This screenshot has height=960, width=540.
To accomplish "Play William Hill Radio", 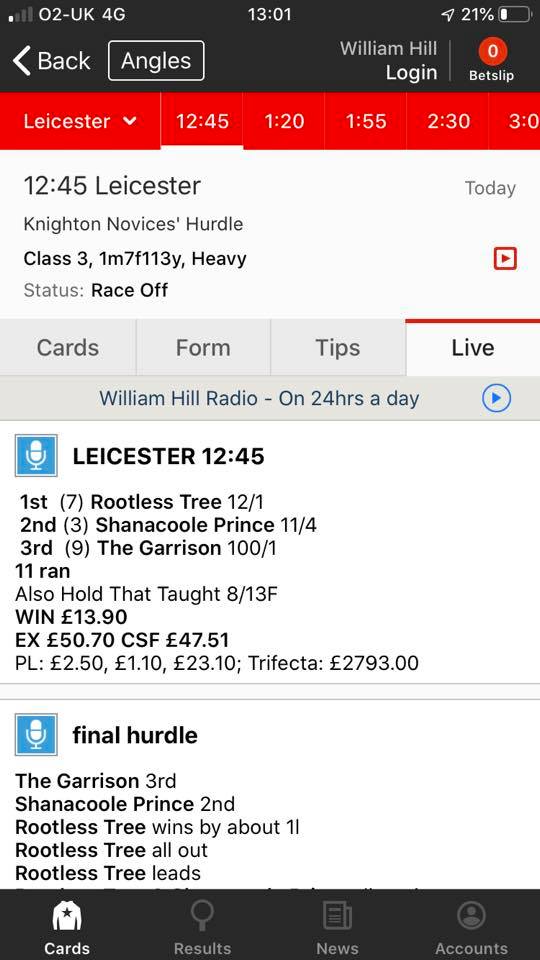I will click(x=496, y=399).
